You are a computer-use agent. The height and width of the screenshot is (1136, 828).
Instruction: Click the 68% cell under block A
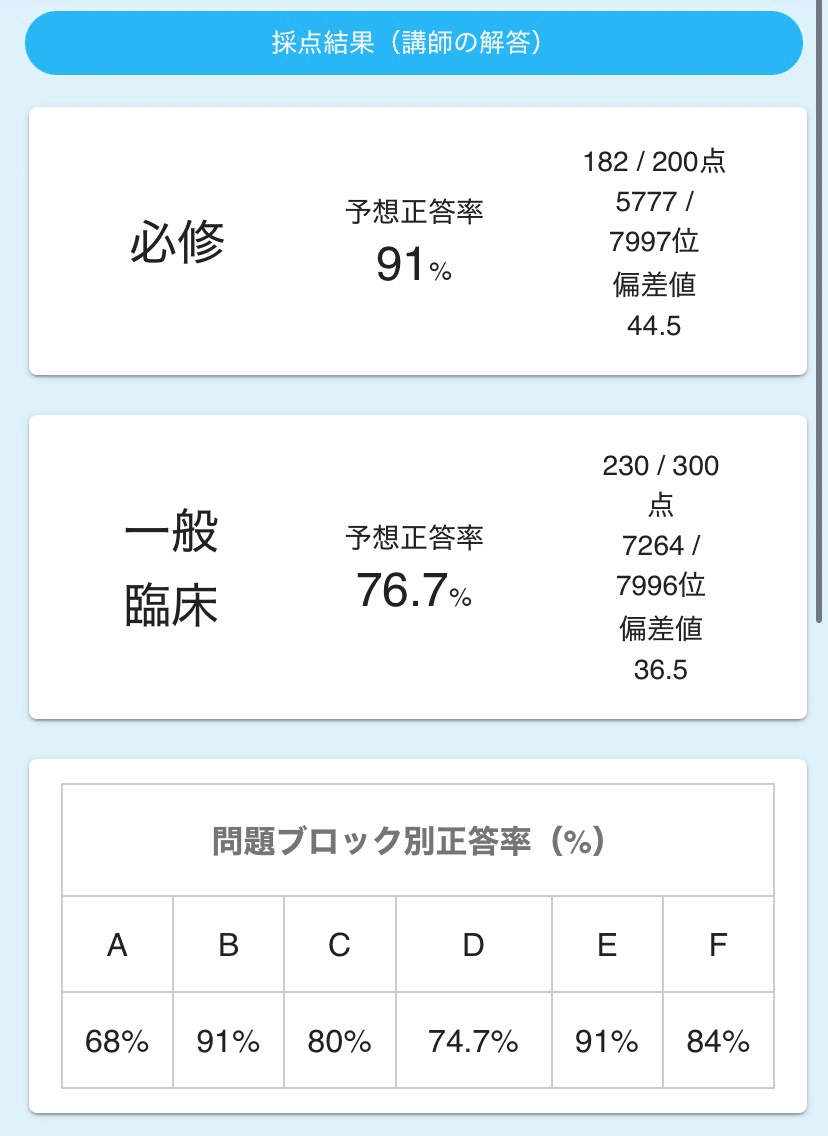[x=116, y=1040]
